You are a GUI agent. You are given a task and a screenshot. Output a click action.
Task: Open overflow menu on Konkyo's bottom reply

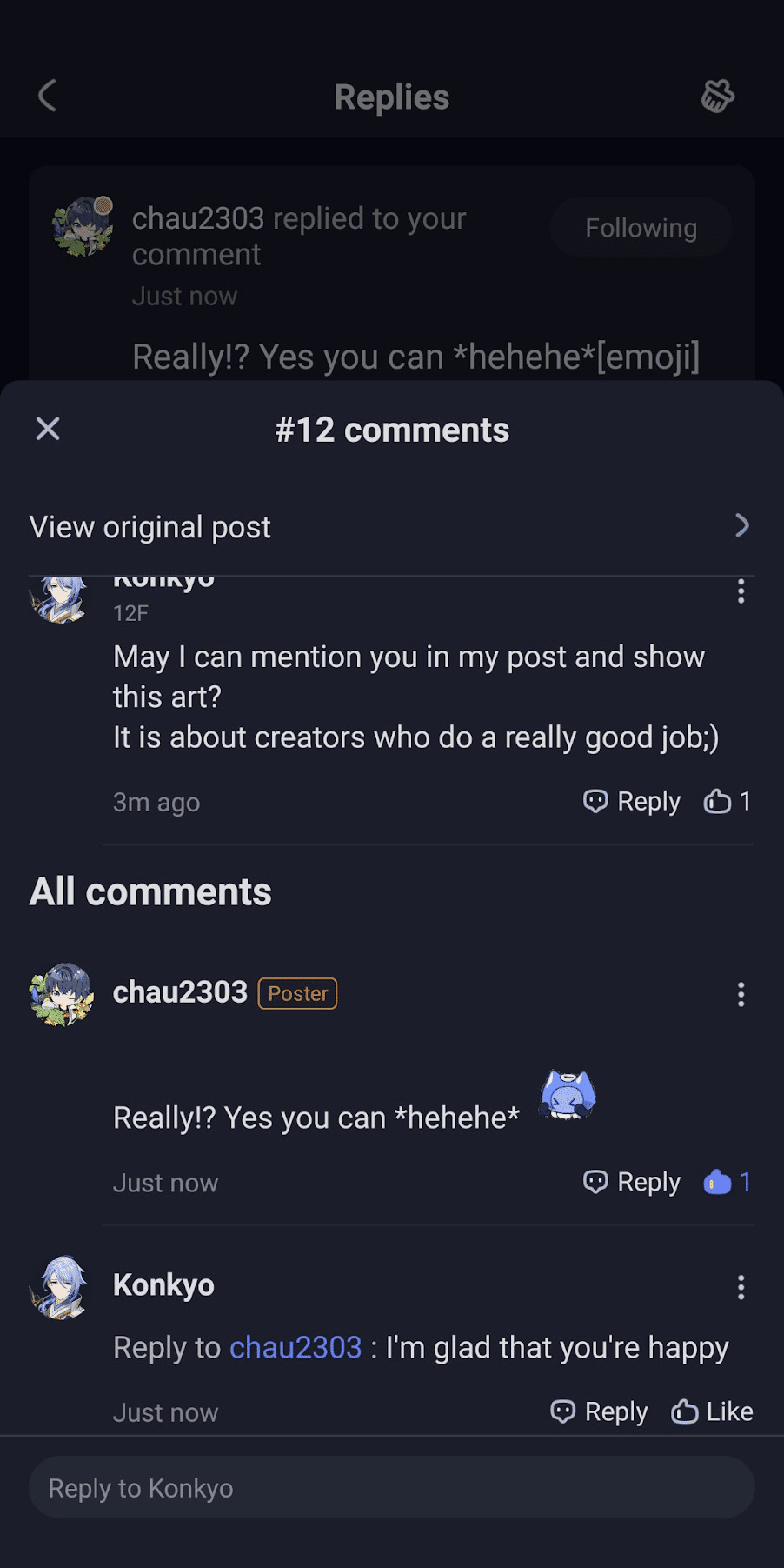[x=741, y=1287]
